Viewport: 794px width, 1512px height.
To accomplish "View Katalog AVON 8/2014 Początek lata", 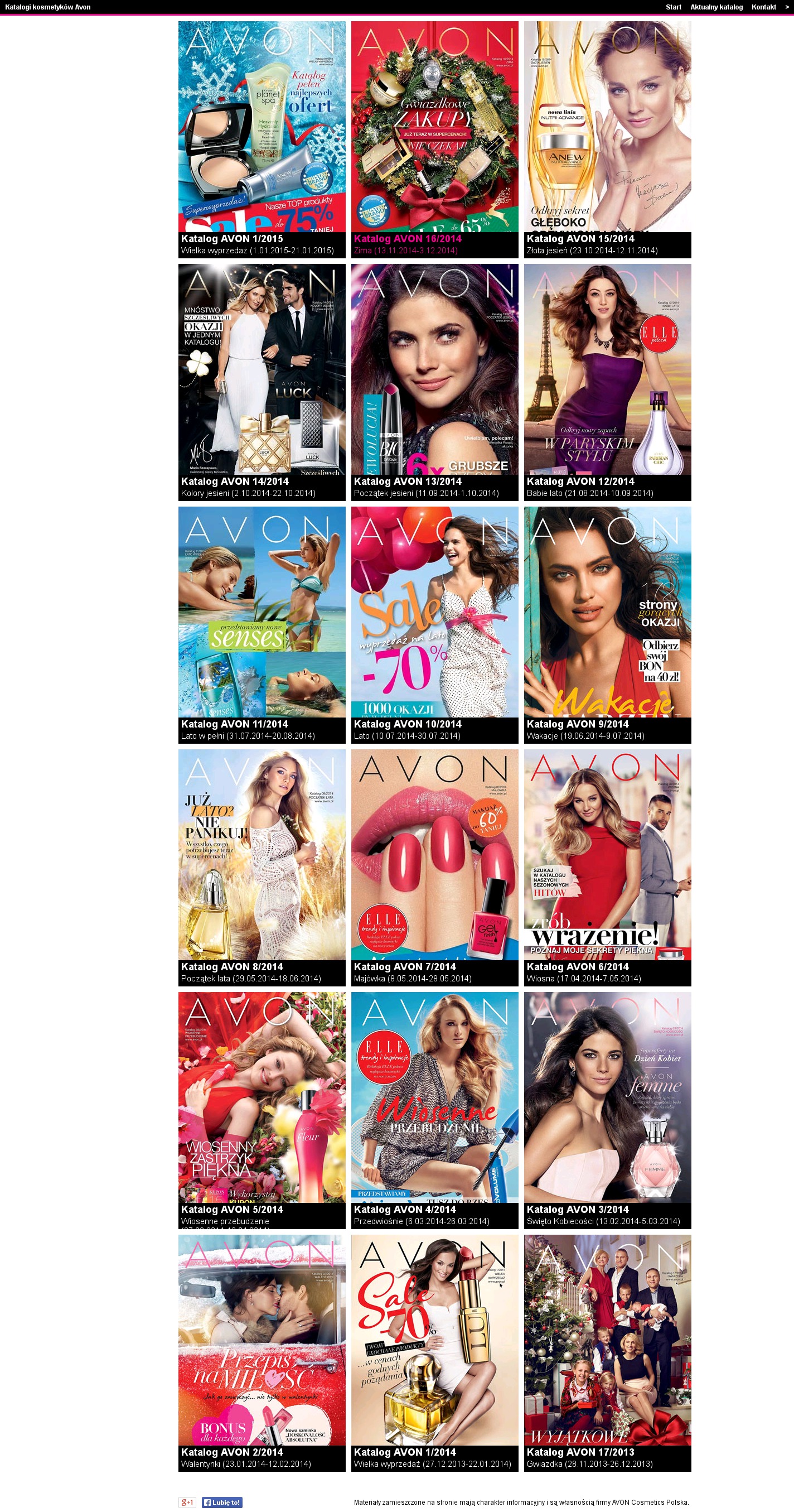I will click(x=262, y=855).
